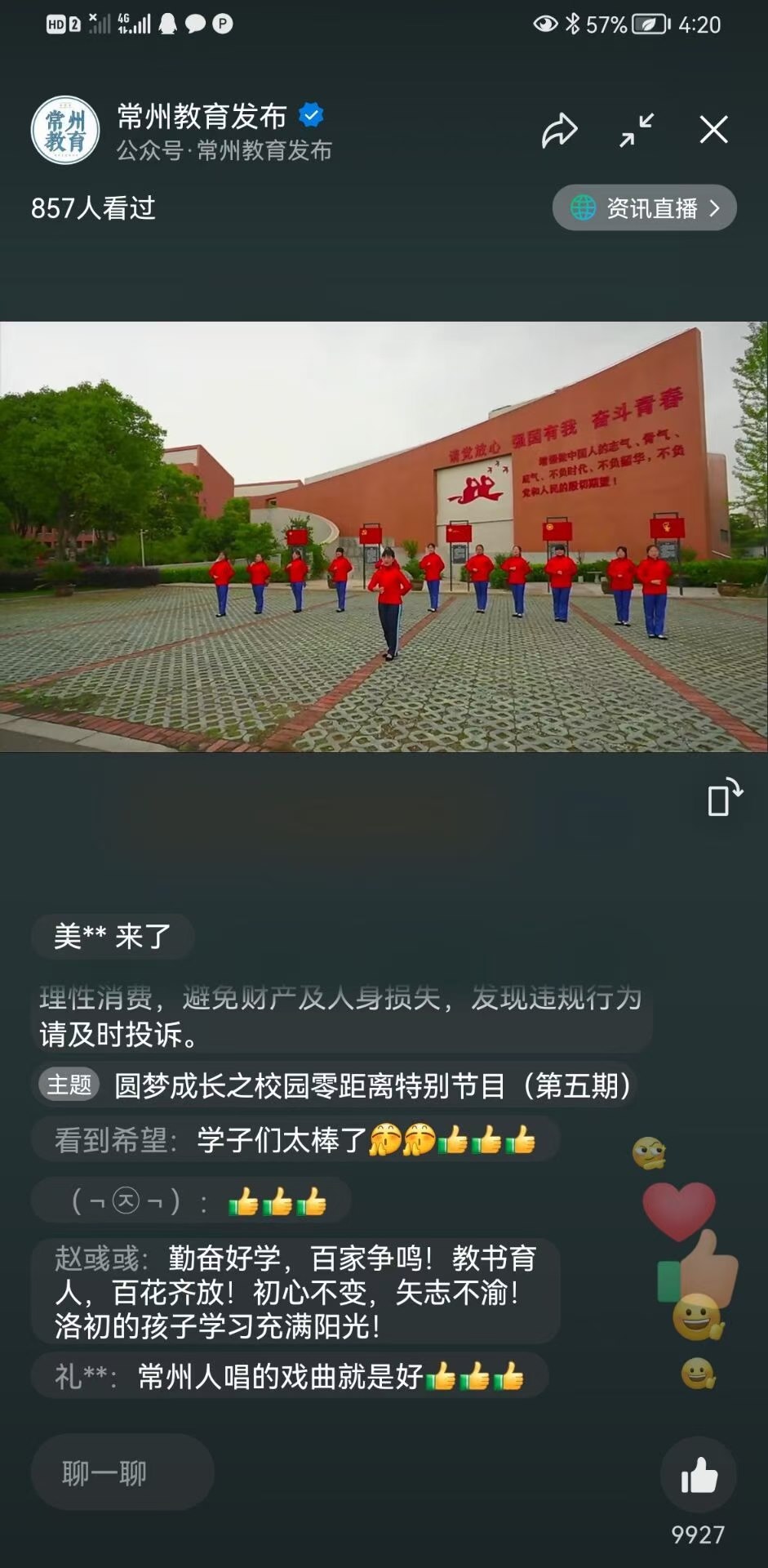Viewport: 768px width, 1568px height.
Task: Rotate video to fullscreen landscape
Action: click(724, 798)
